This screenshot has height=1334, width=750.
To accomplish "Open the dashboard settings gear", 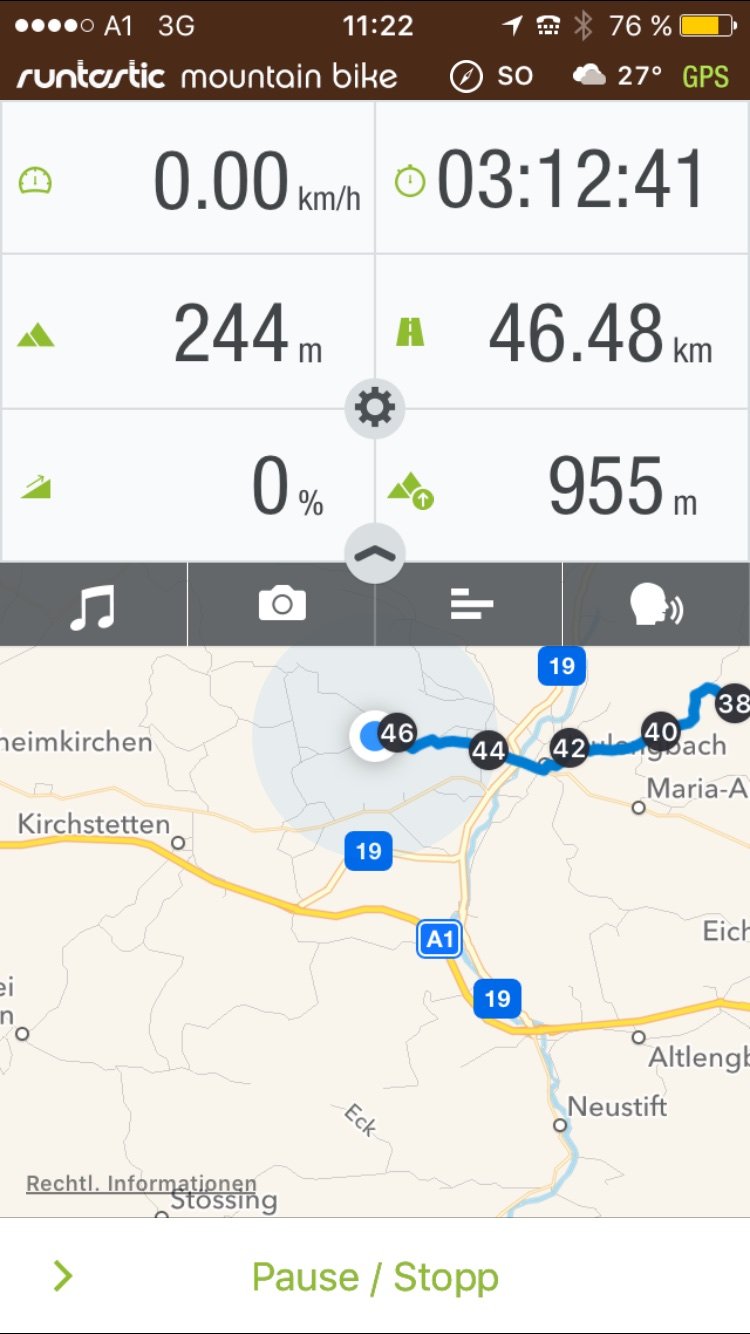I will coord(375,408).
